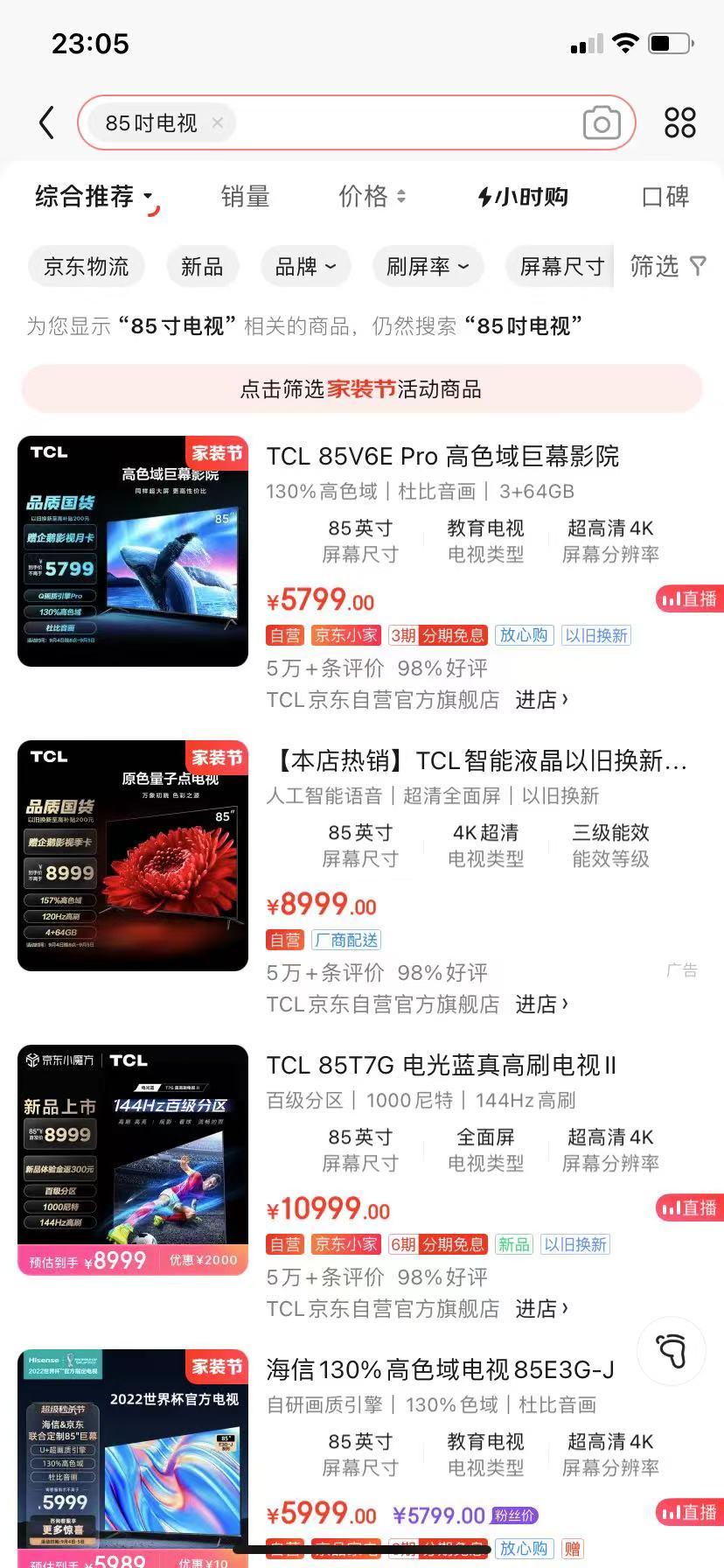724x1568 pixels.
Task: Toggle the 新品 filter chip
Action: coord(202,267)
